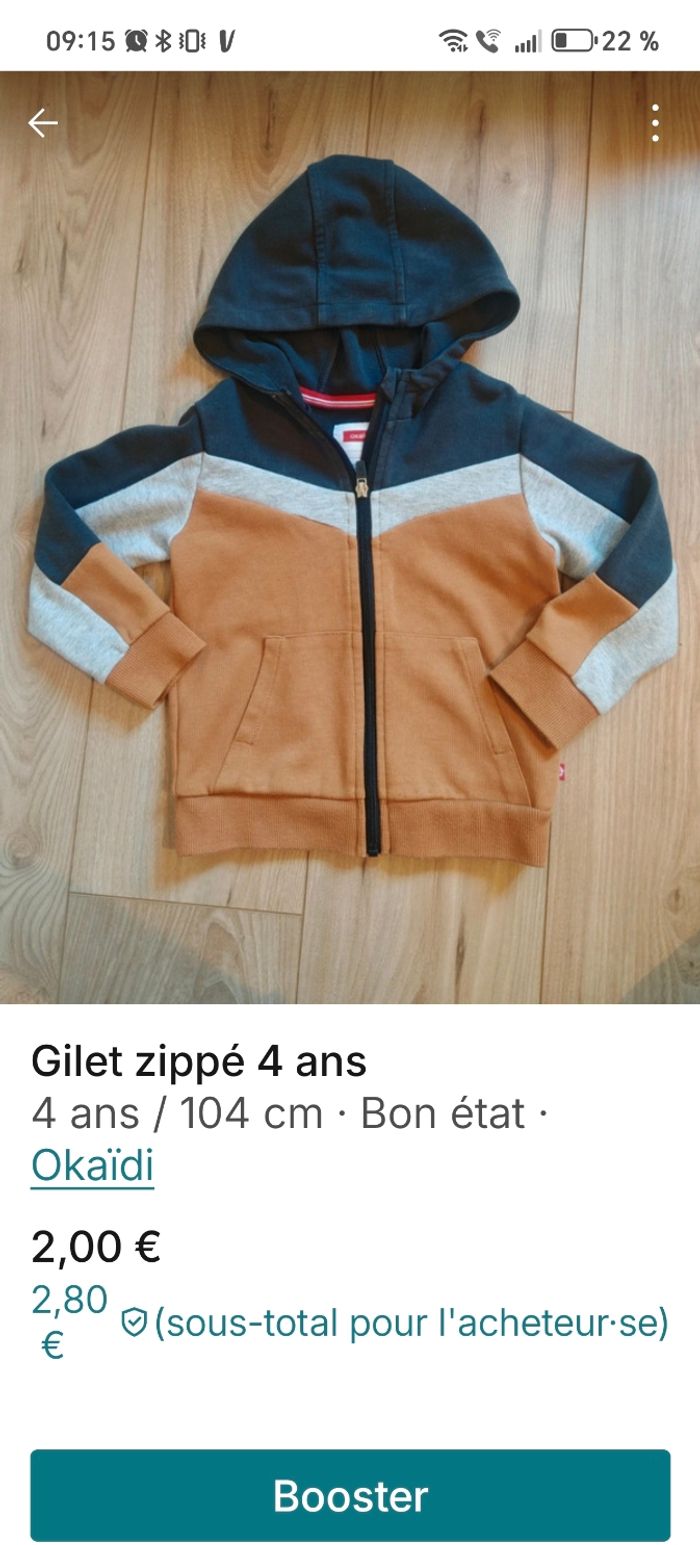Go back using the arrow icon
Viewport: 700px width, 1545px height.
point(43,123)
